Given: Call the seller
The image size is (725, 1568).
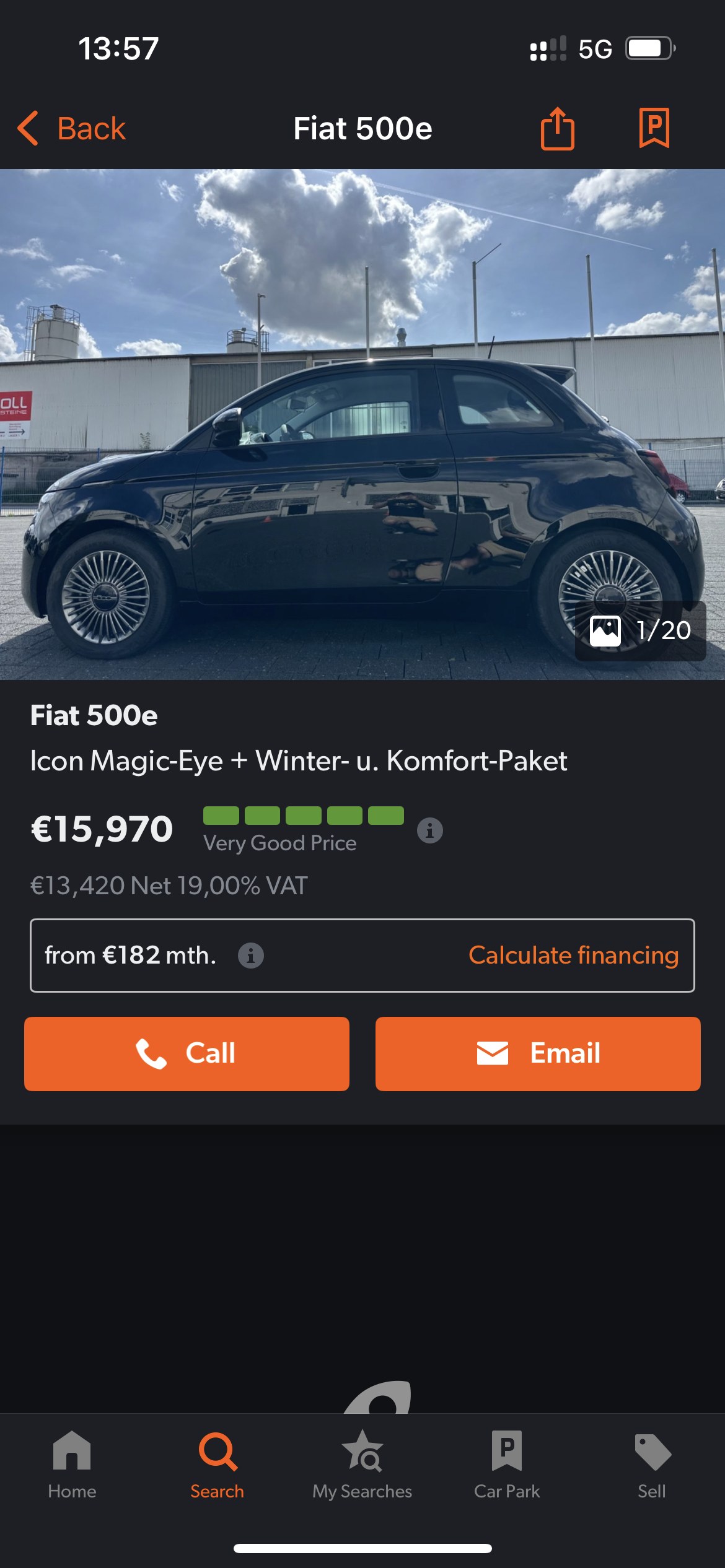Looking at the screenshot, I should click(187, 1053).
